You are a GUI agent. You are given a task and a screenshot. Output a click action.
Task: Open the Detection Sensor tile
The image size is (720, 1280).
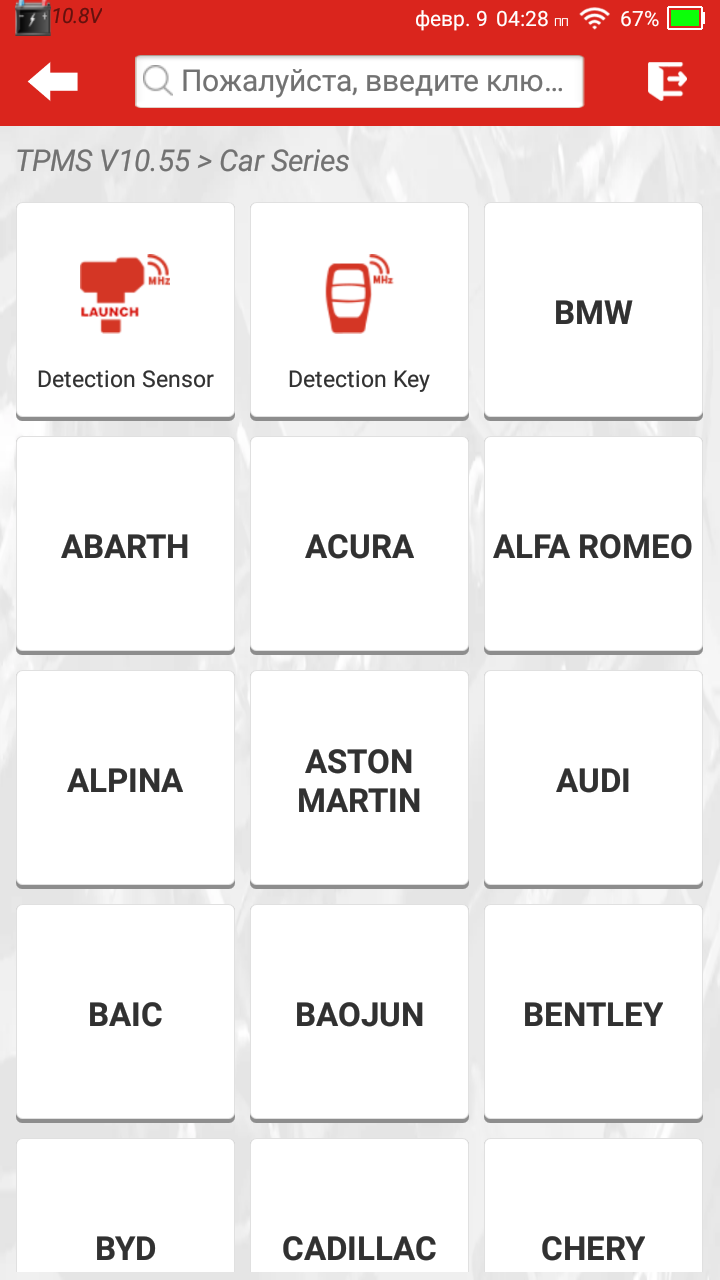(x=126, y=310)
